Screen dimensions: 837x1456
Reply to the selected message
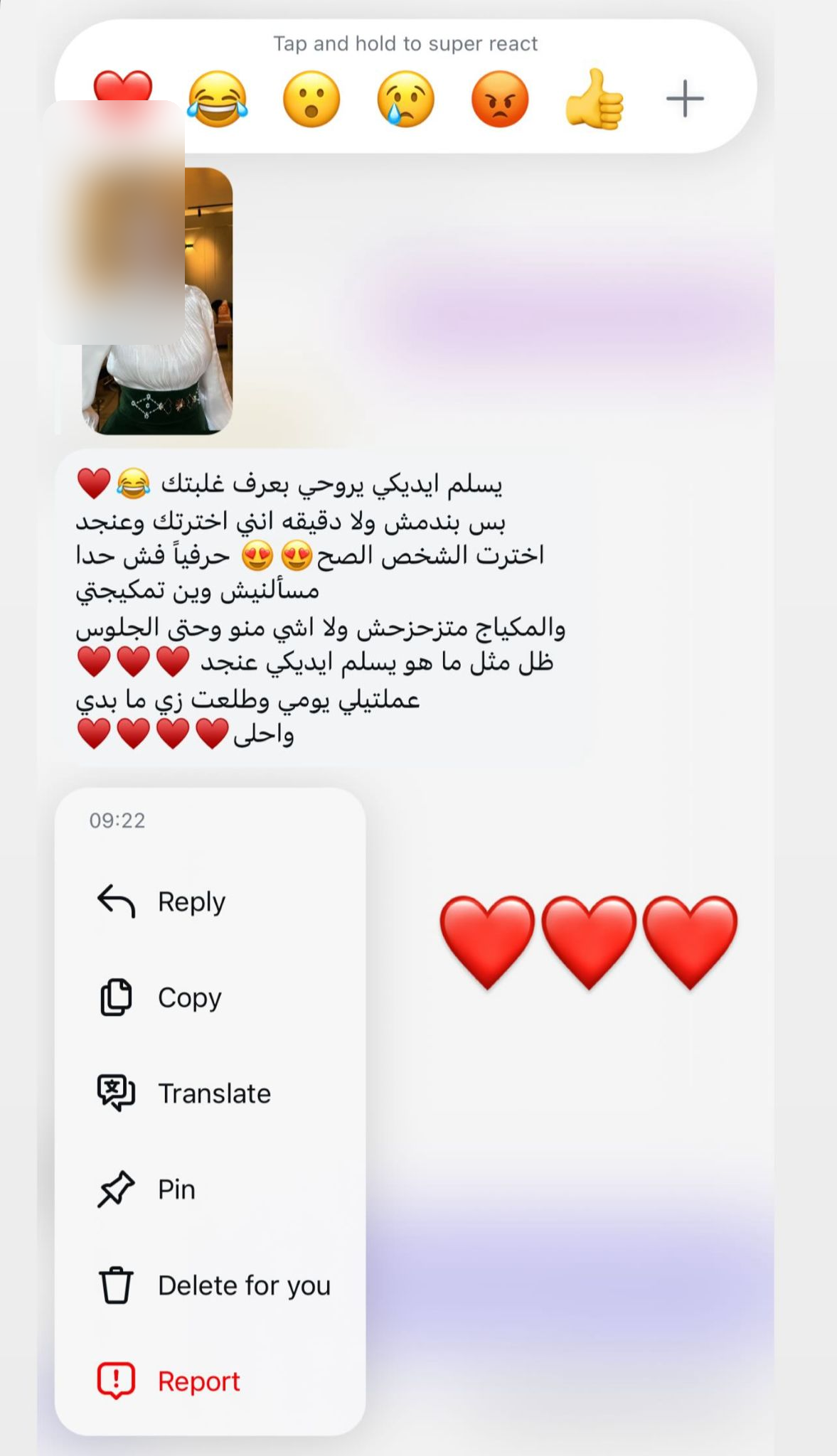tap(210, 901)
